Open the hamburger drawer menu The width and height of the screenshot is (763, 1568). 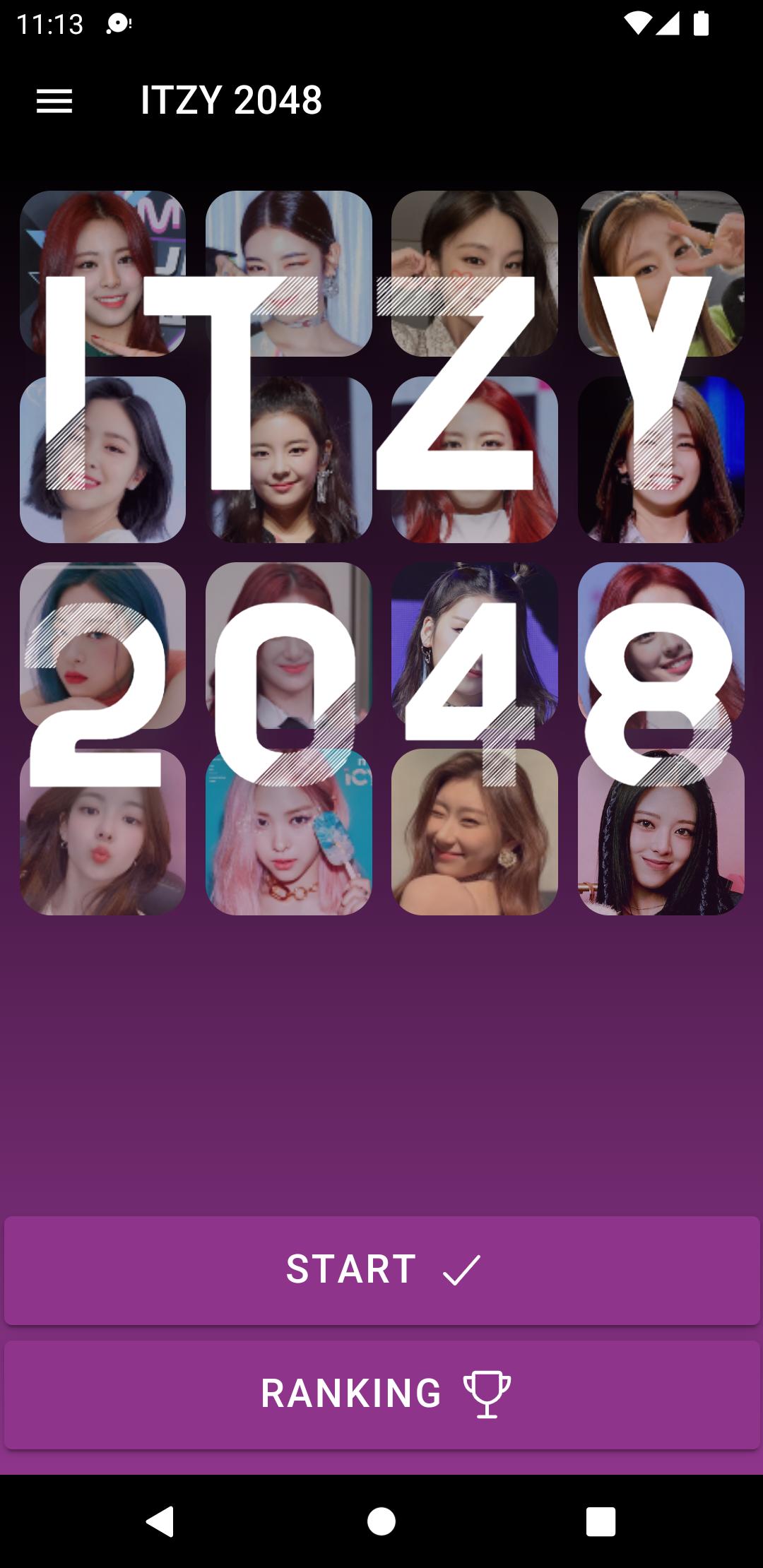pos(54,101)
